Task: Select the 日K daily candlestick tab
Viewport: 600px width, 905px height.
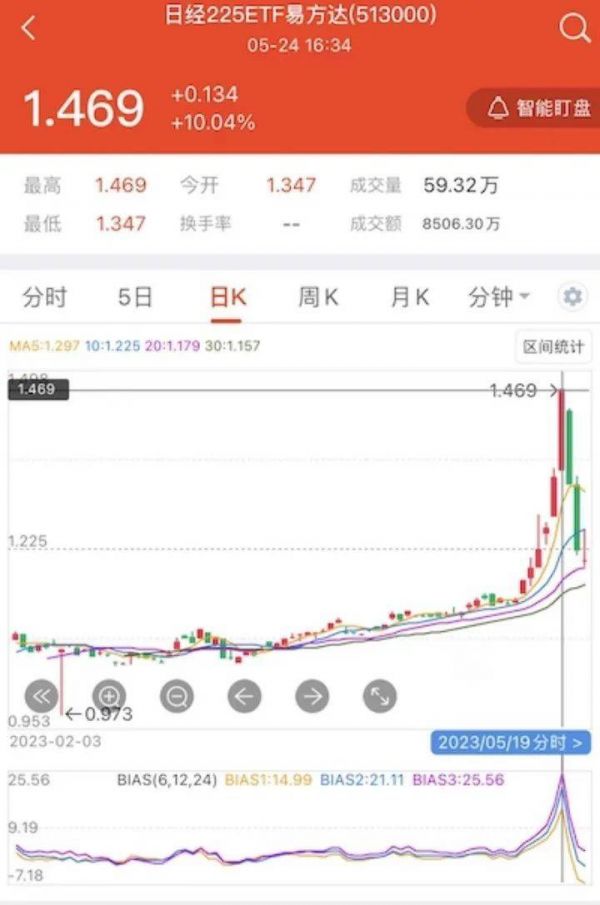Action: pyautogui.click(x=227, y=297)
